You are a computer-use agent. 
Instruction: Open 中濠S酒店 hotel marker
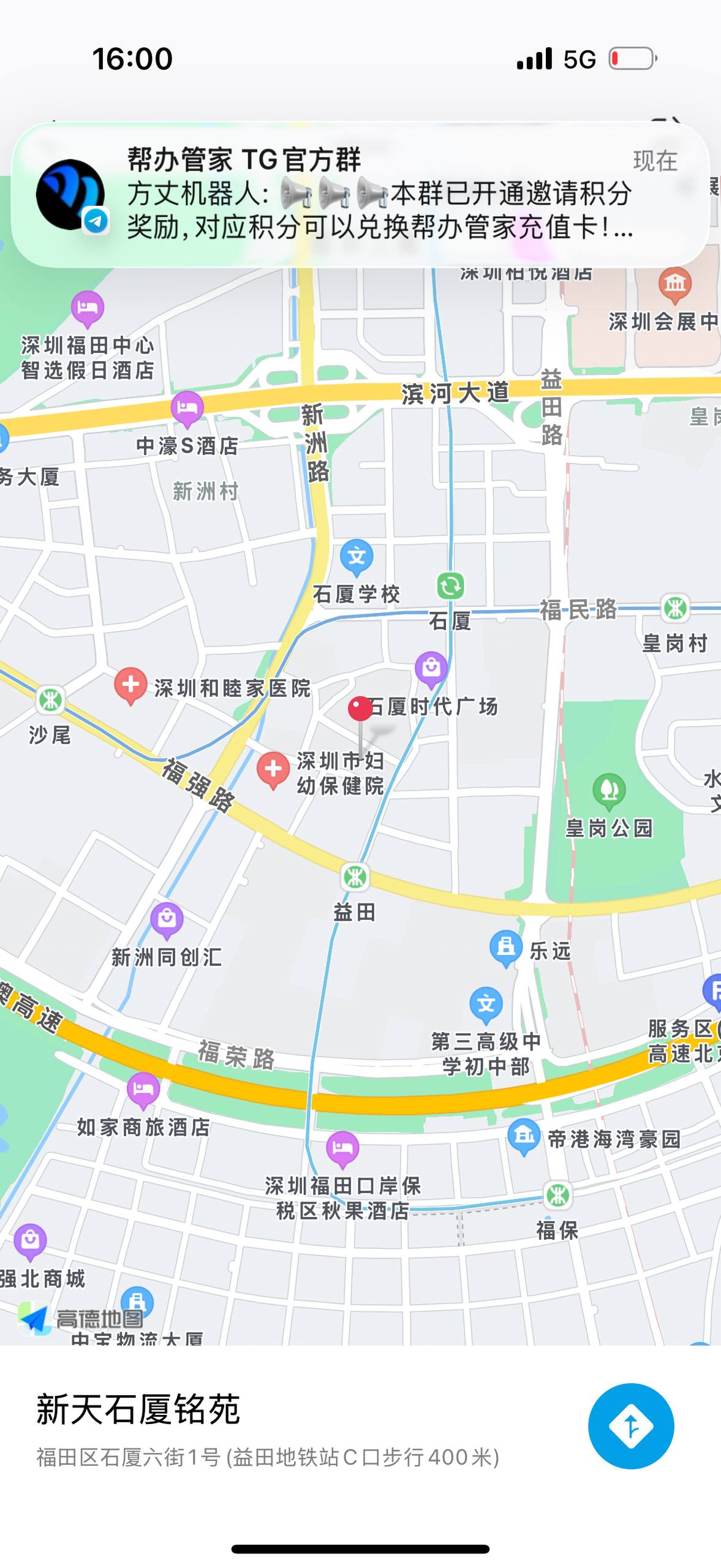click(187, 407)
